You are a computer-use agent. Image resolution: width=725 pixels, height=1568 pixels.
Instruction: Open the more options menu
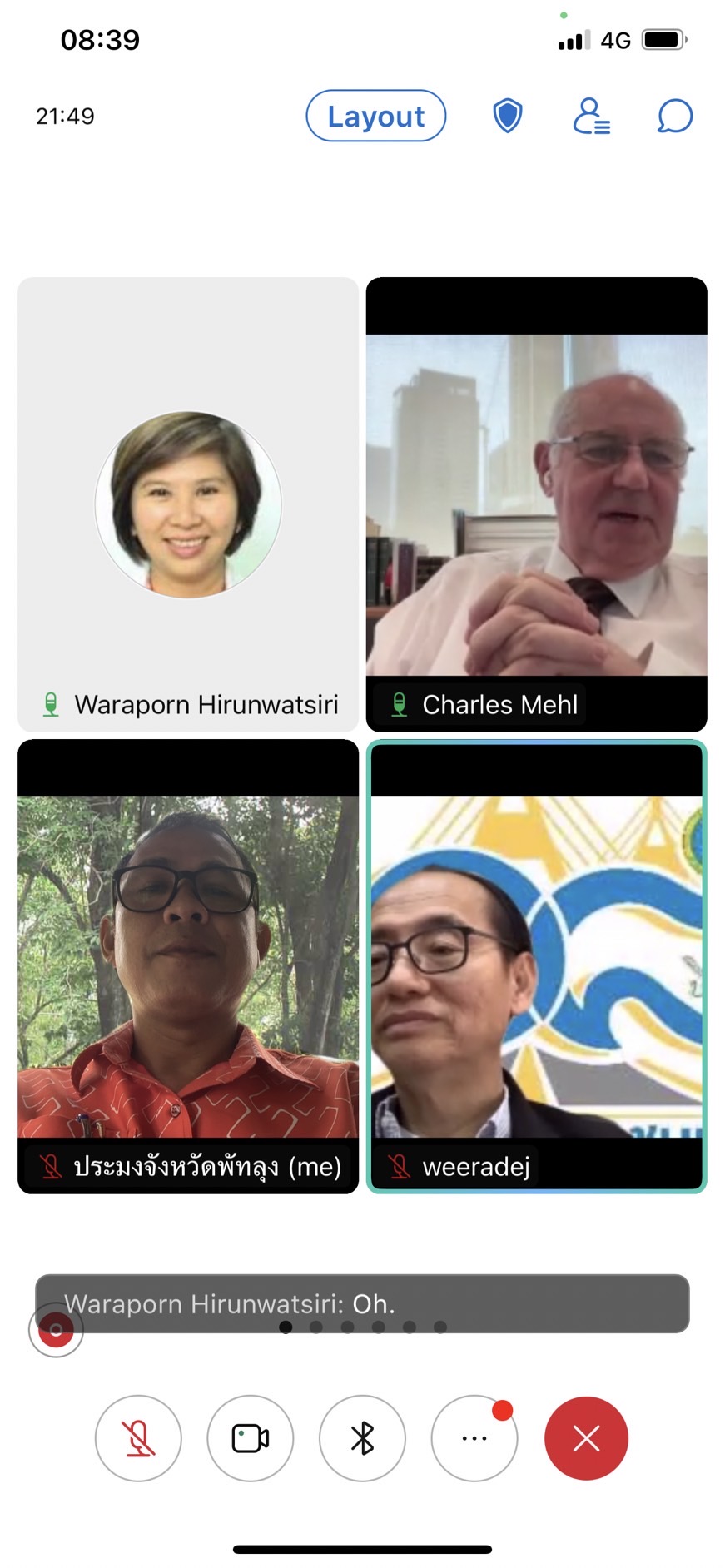(474, 1437)
